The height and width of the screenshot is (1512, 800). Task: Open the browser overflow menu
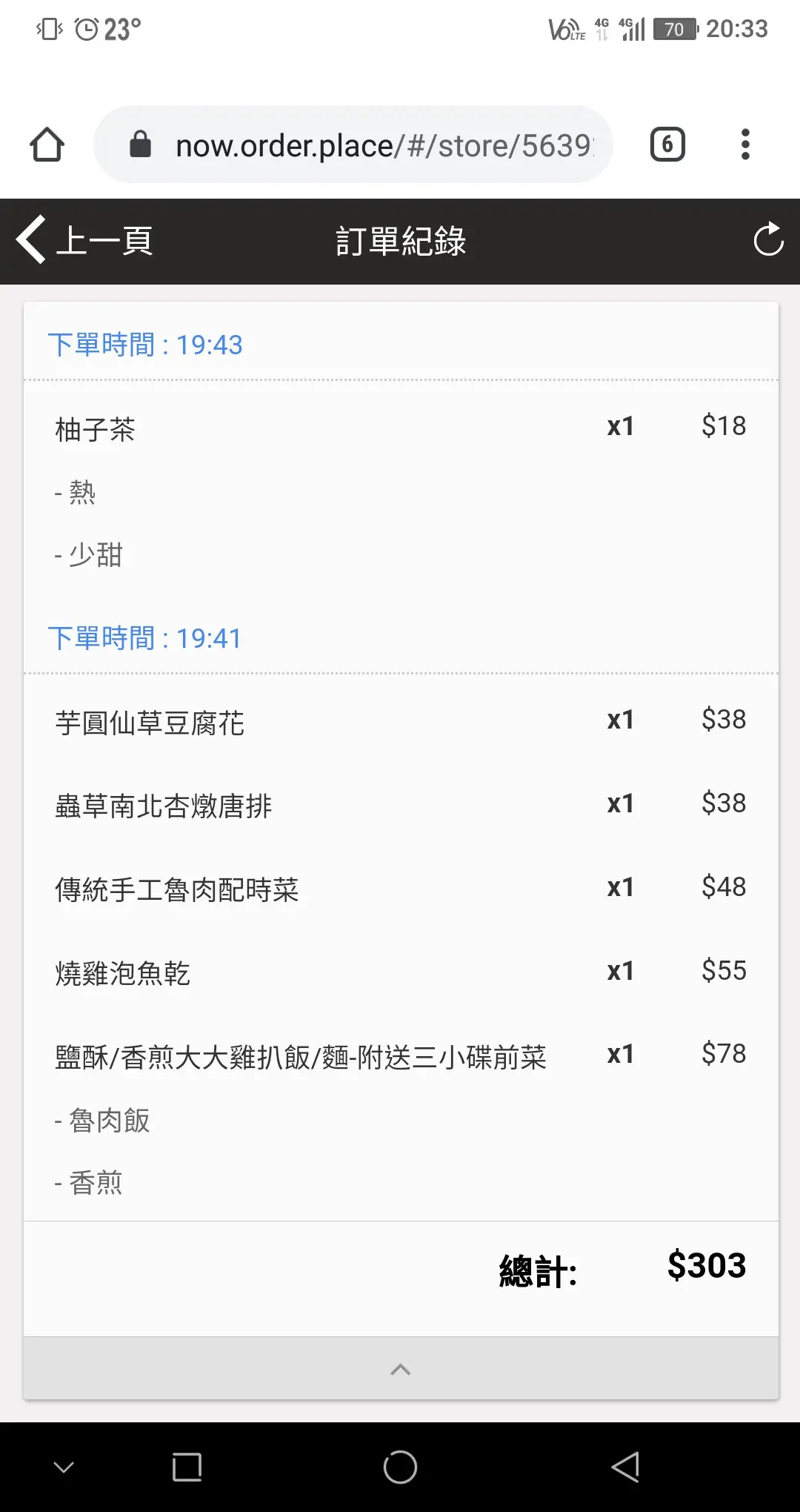point(745,145)
